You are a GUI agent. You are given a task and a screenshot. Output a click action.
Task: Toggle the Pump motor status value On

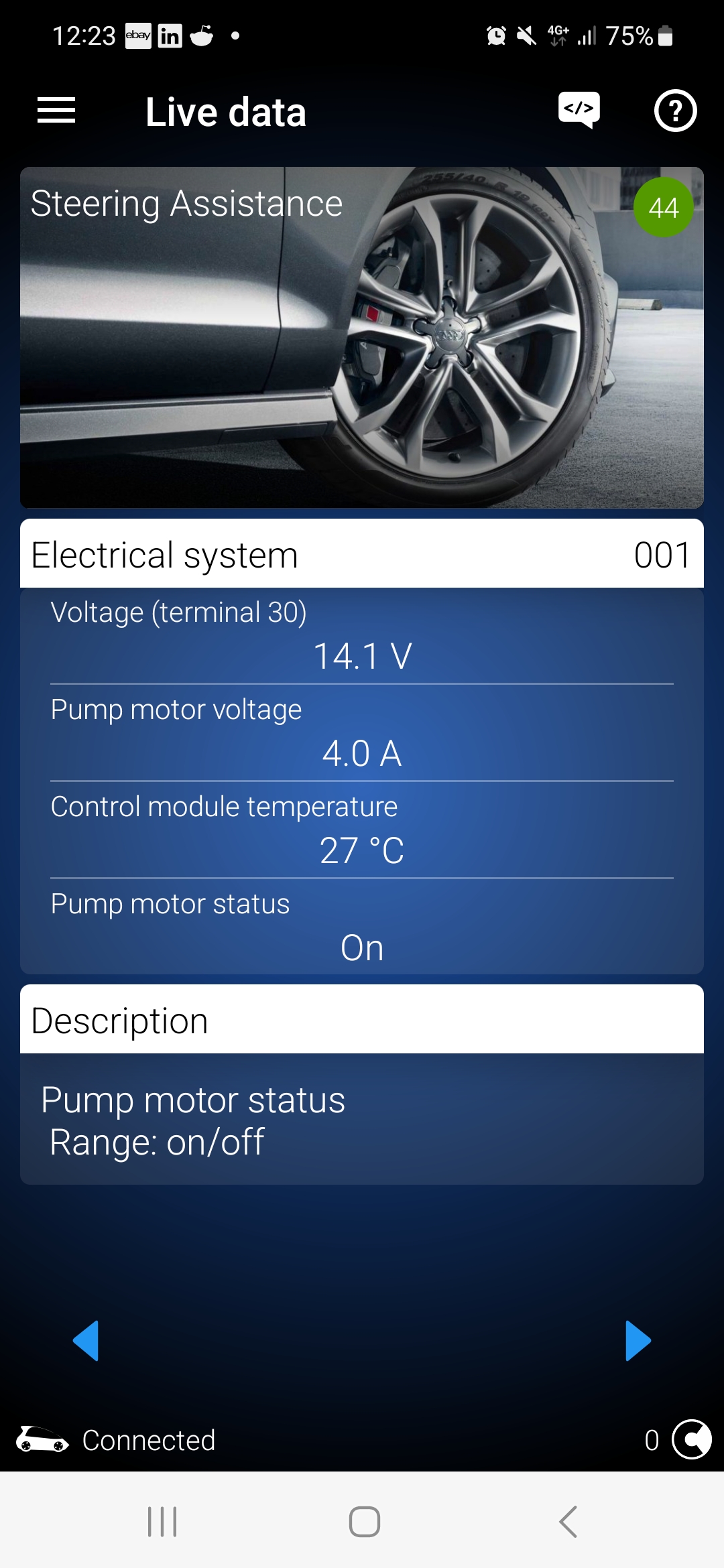click(x=362, y=947)
